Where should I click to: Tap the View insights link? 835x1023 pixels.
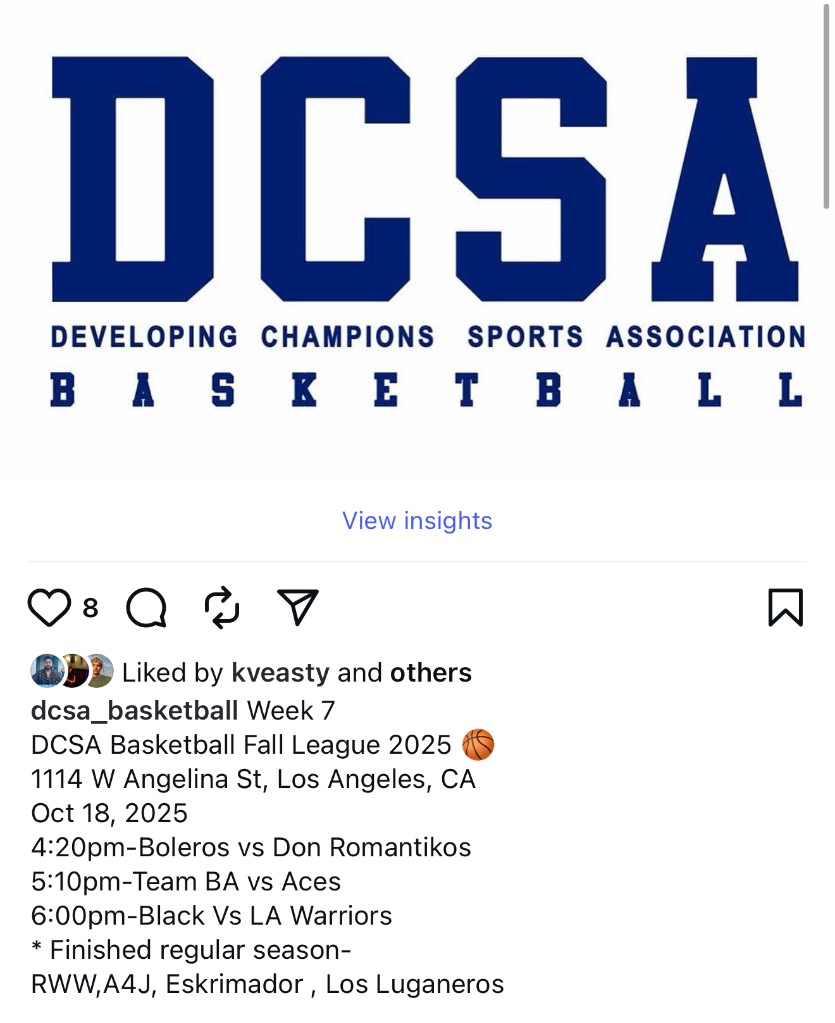point(417,521)
